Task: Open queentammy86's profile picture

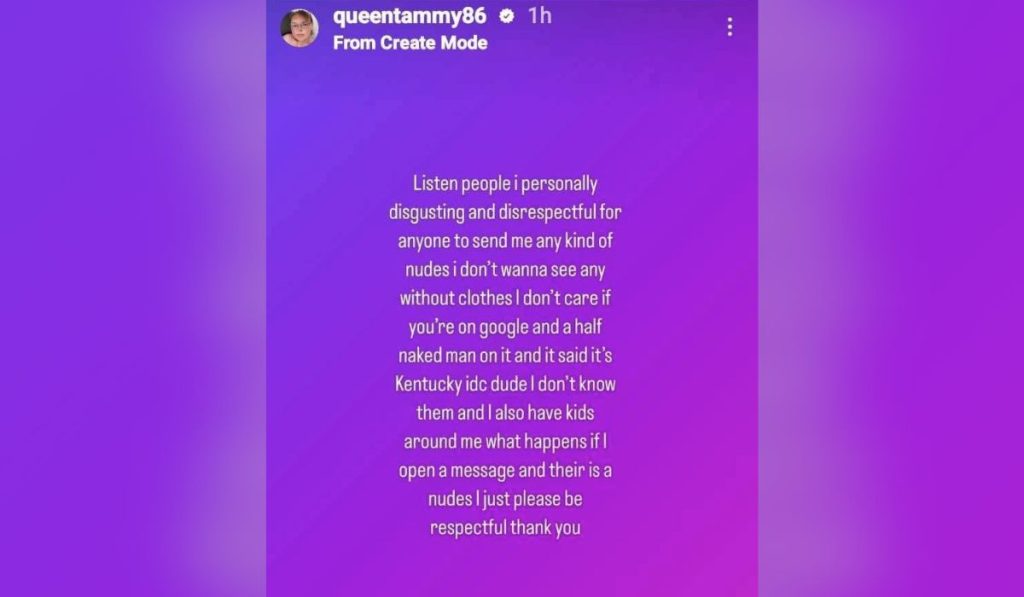Action: coord(299,28)
